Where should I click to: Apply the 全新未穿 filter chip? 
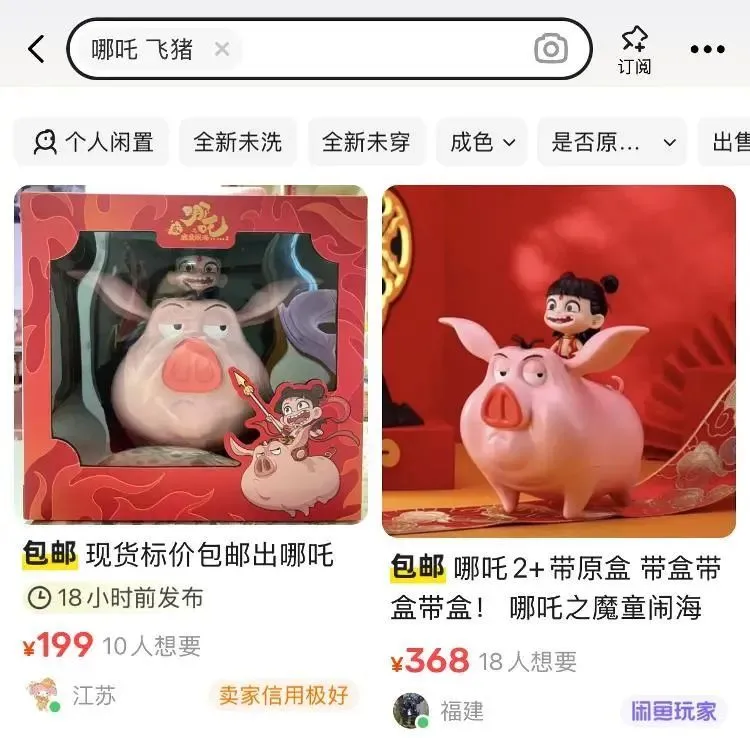(x=366, y=142)
